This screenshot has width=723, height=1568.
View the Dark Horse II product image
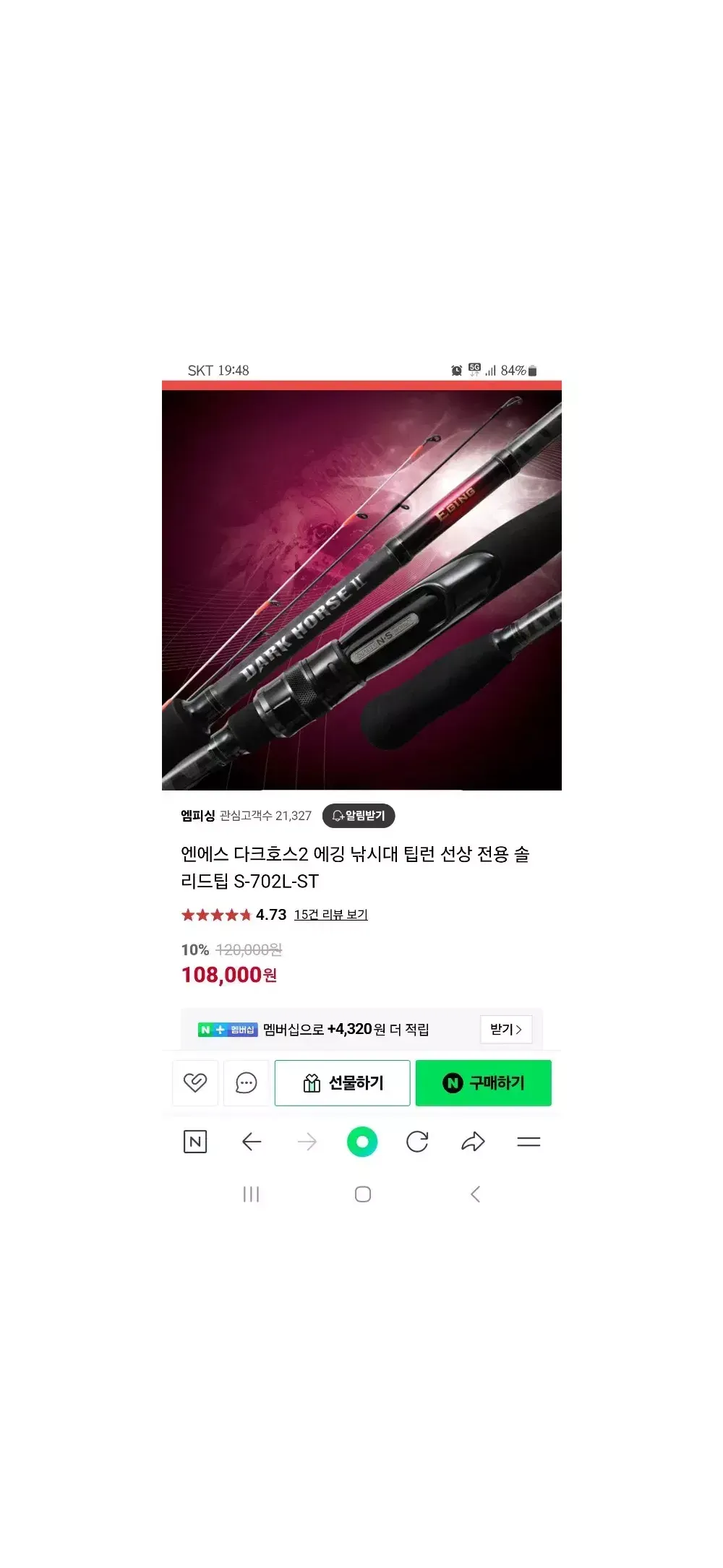361,589
